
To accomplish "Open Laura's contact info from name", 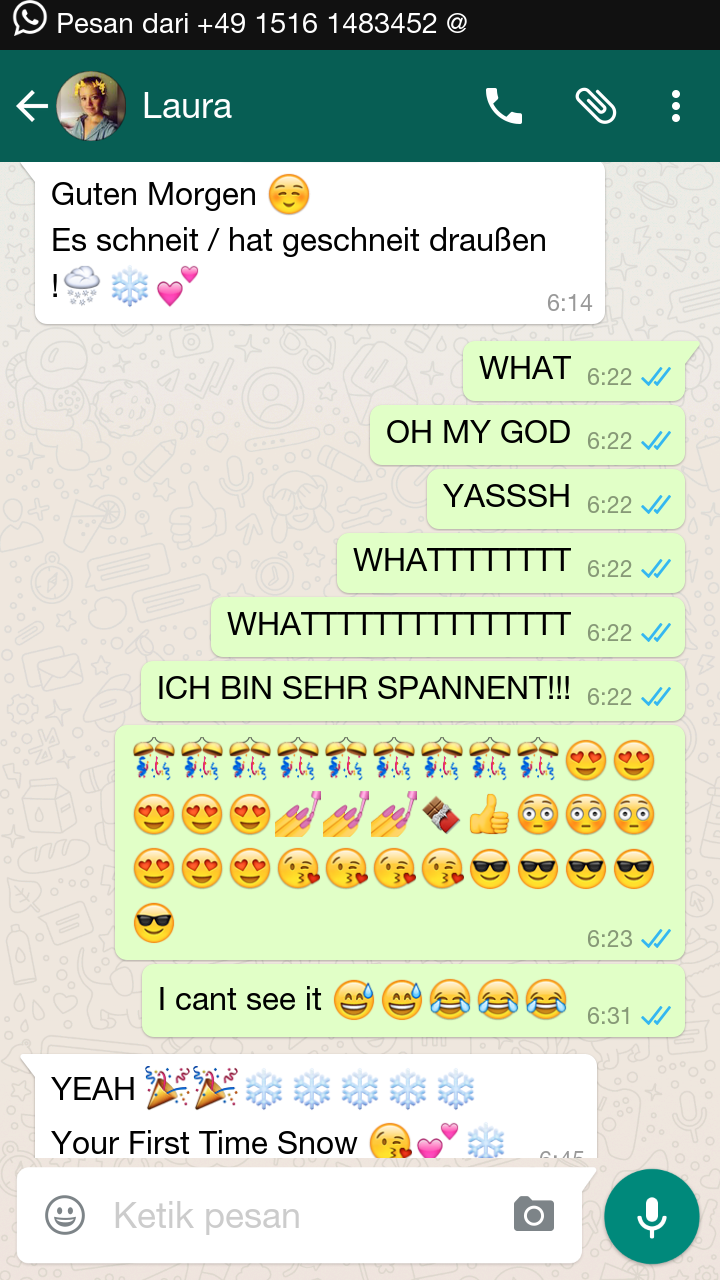I will 187,106.
